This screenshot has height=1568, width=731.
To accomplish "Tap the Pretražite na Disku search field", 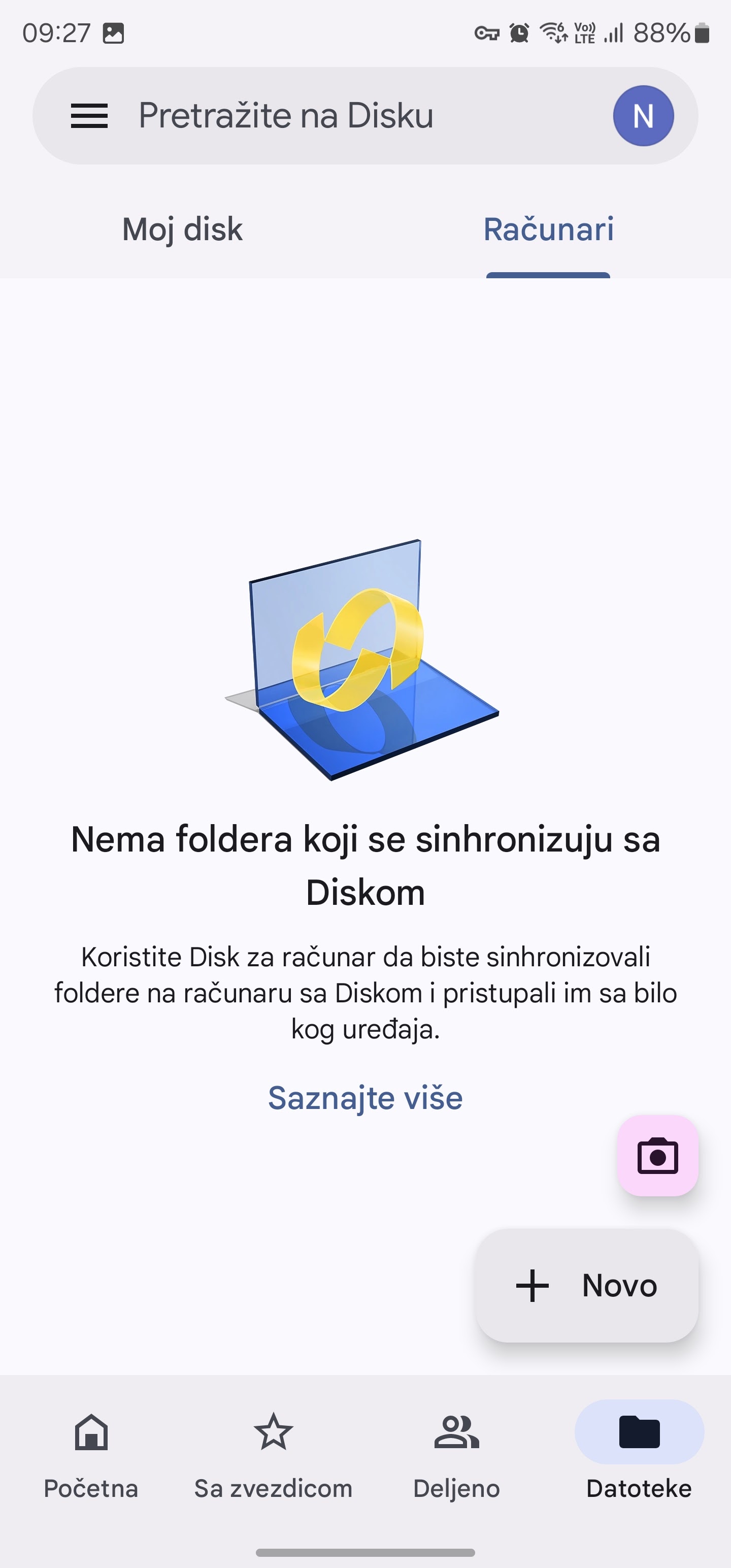I will click(341, 116).
